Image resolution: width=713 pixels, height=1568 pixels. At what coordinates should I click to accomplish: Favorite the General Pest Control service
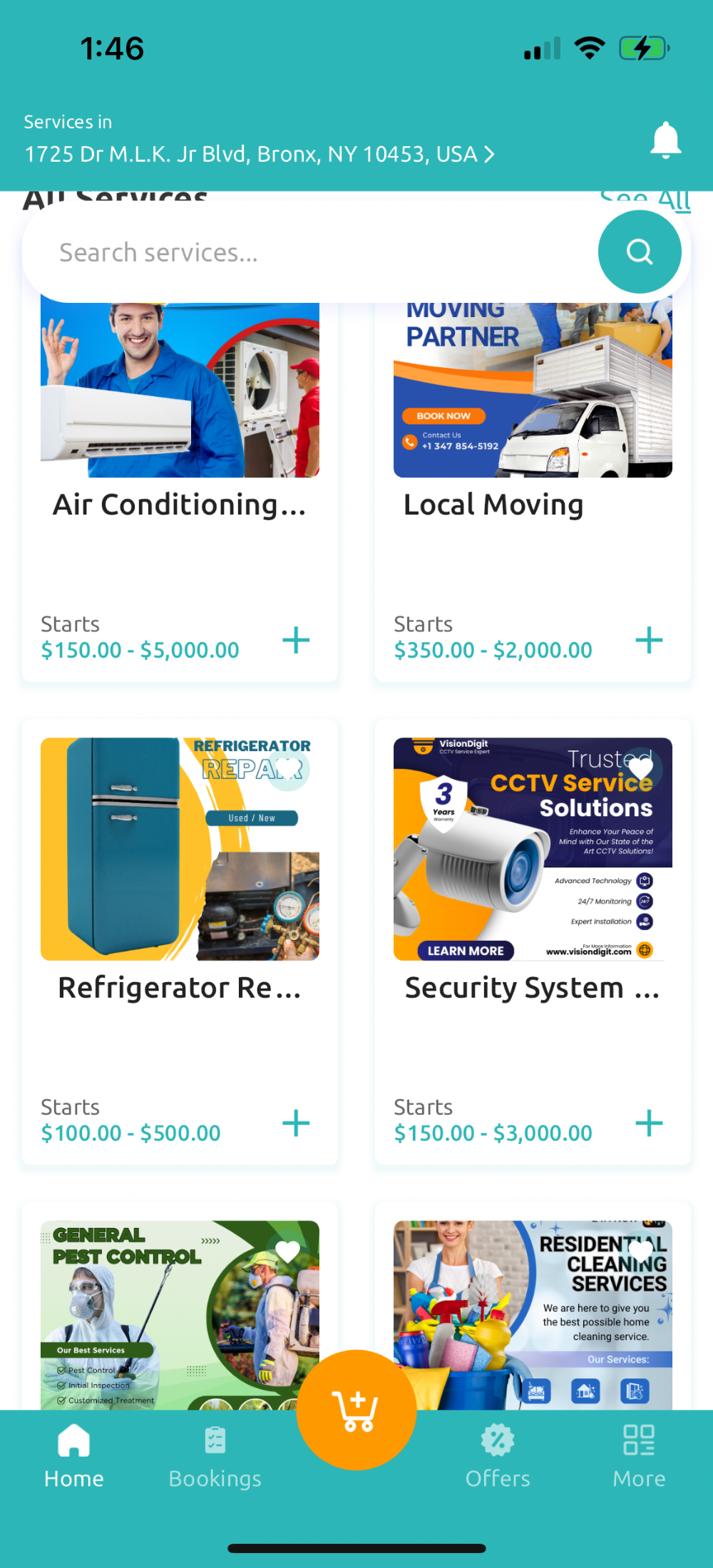click(288, 1252)
